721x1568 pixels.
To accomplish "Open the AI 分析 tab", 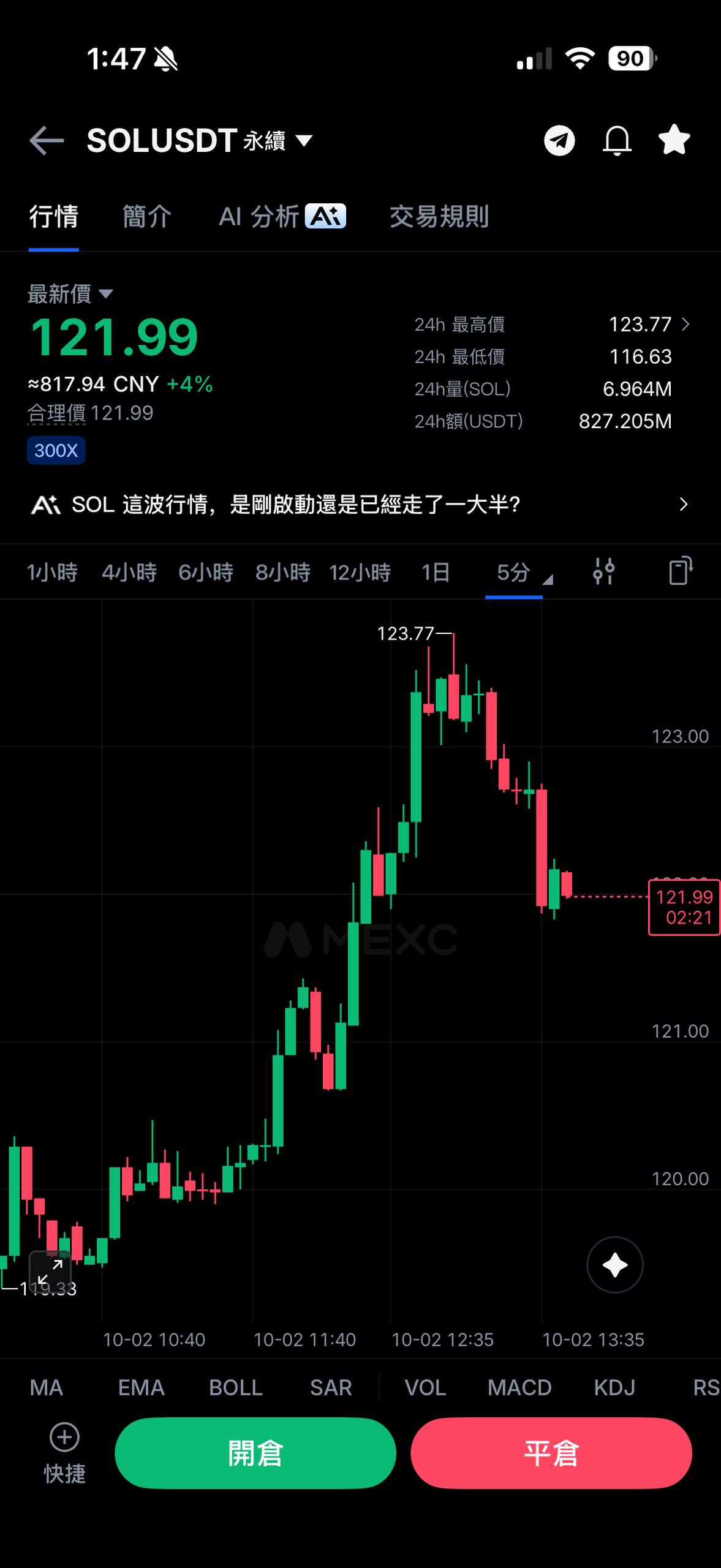I will pyautogui.click(x=282, y=216).
